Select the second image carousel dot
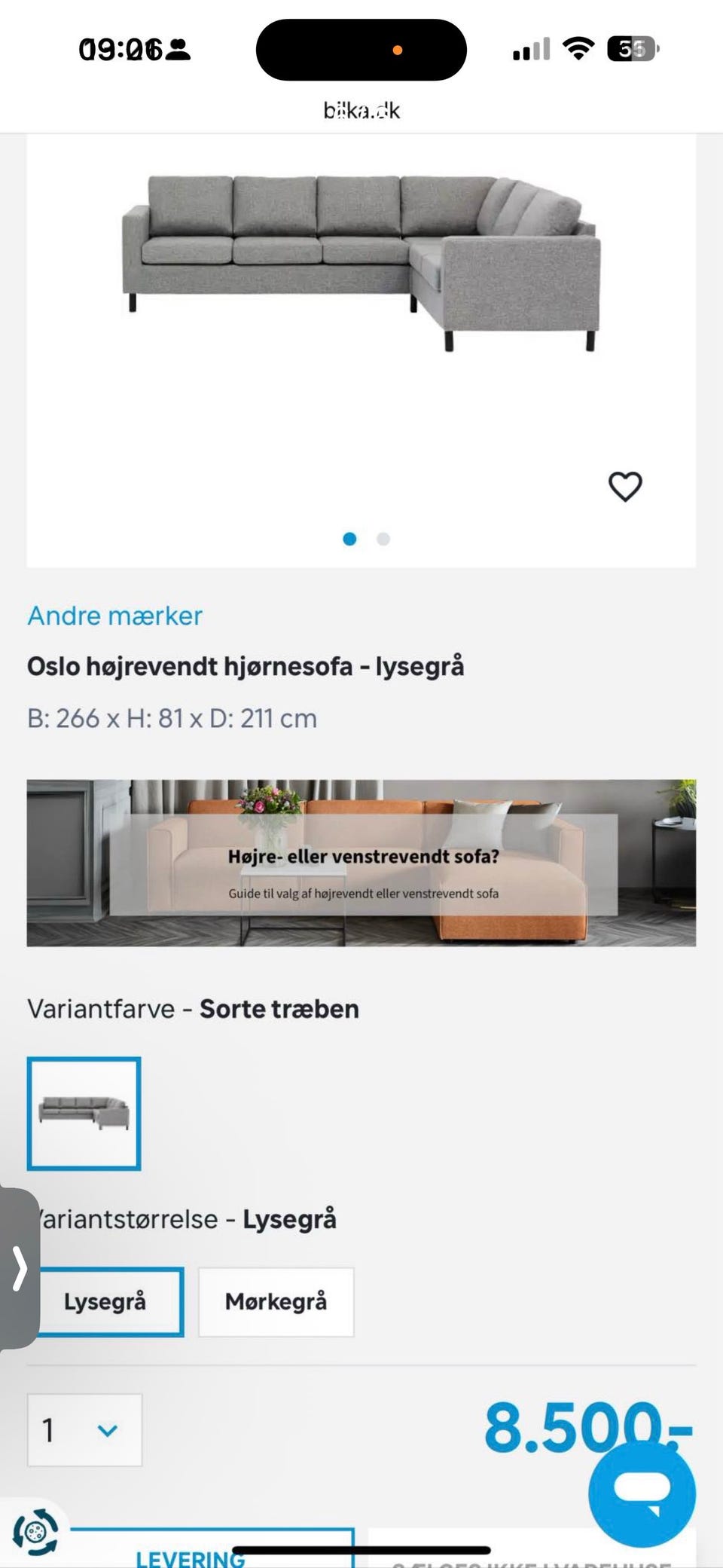The width and height of the screenshot is (723, 1568). click(383, 539)
